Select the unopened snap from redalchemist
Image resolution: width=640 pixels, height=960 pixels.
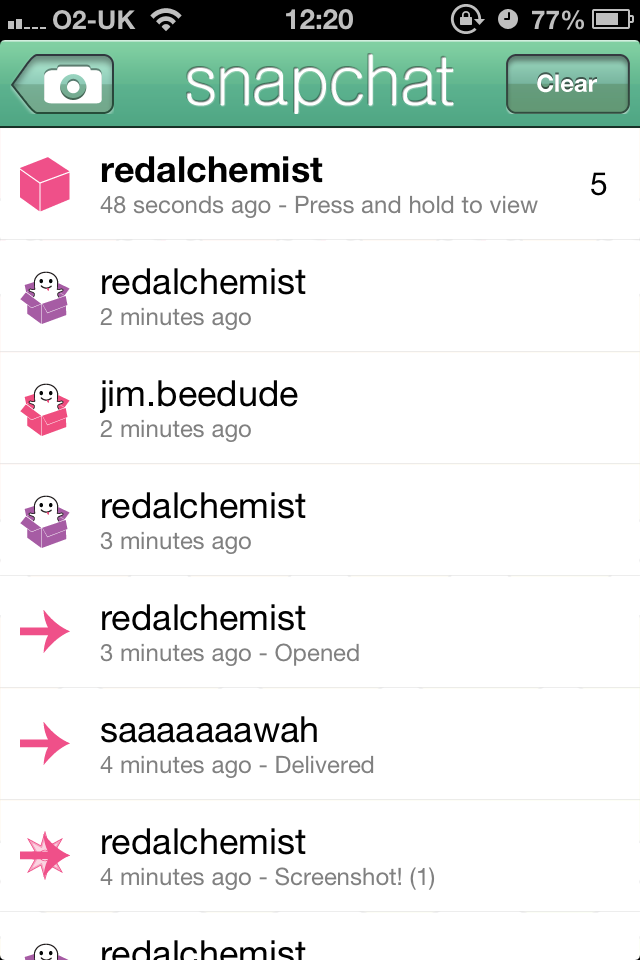point(320,185)
